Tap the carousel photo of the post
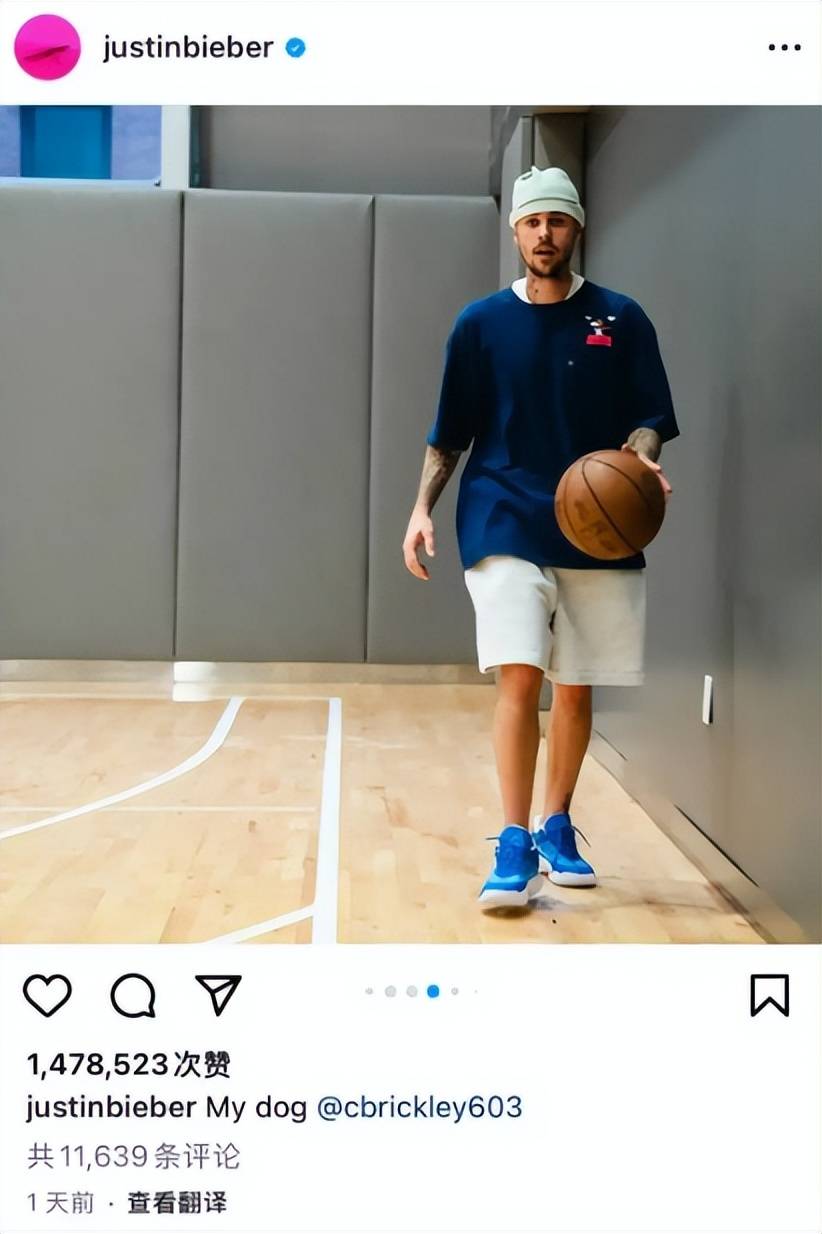Image resolution: width=822 pixels, height=1234 pixels. pyautogui.click(x=411, y=524)
